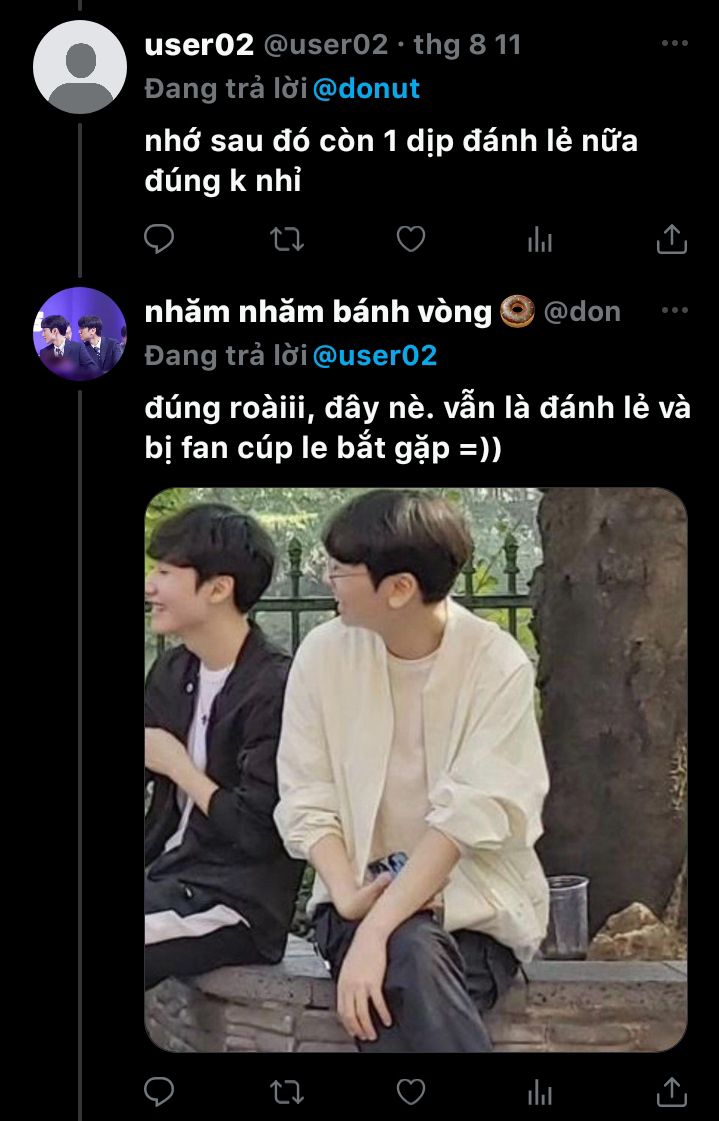This screenshot has height=1121, width=719.
Task: Open user02's profile avatar
Action: [79, 67]
